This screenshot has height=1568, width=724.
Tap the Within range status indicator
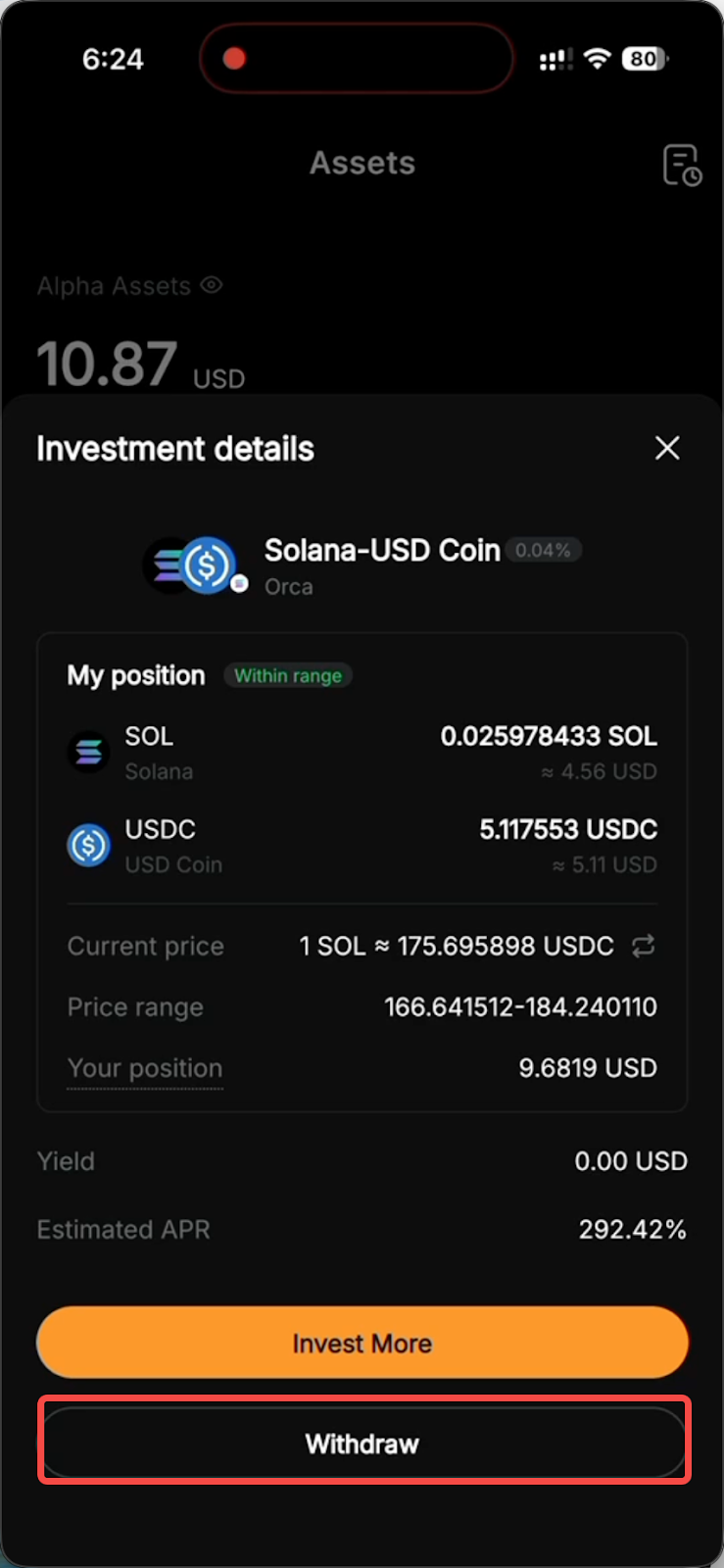click(287, 675)
